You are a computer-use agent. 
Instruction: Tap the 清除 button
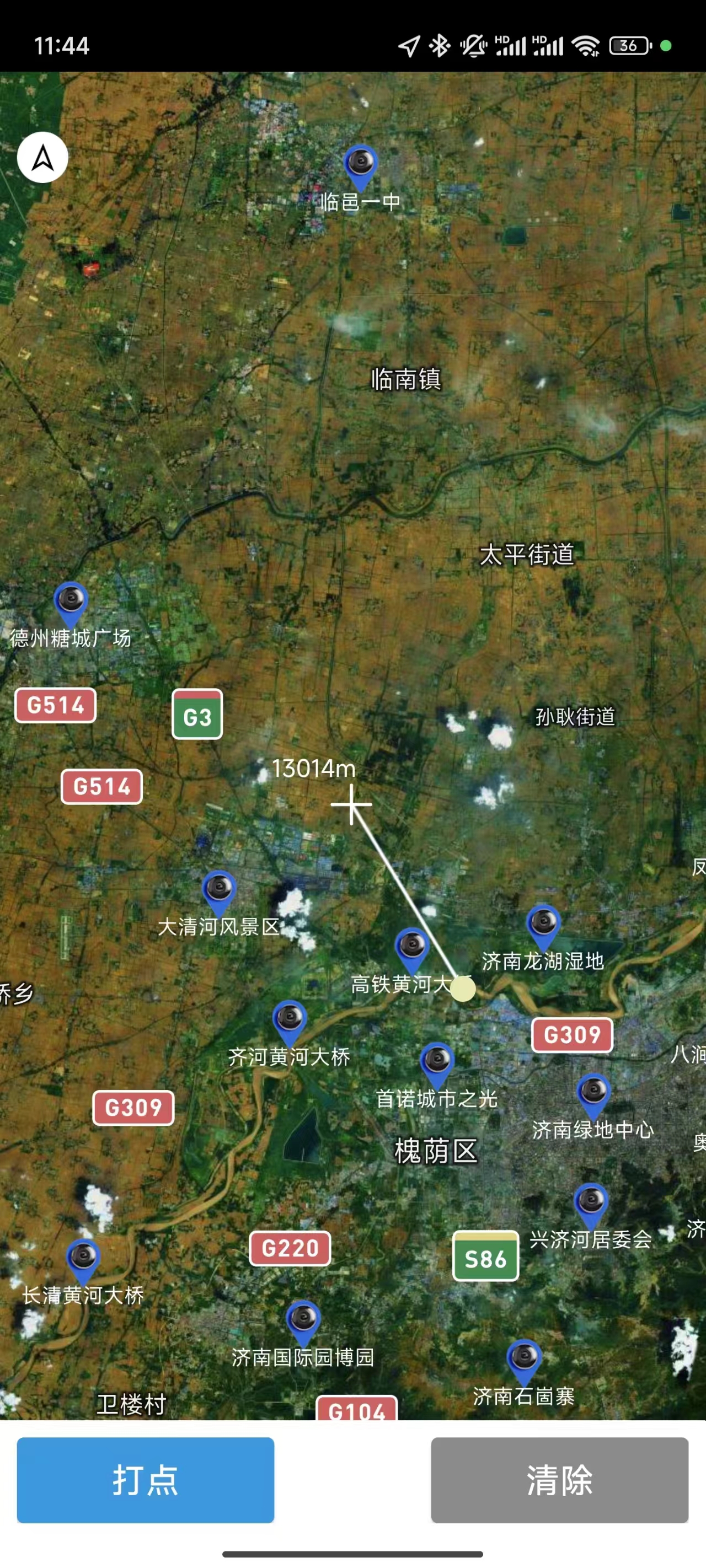point(559,1479)
